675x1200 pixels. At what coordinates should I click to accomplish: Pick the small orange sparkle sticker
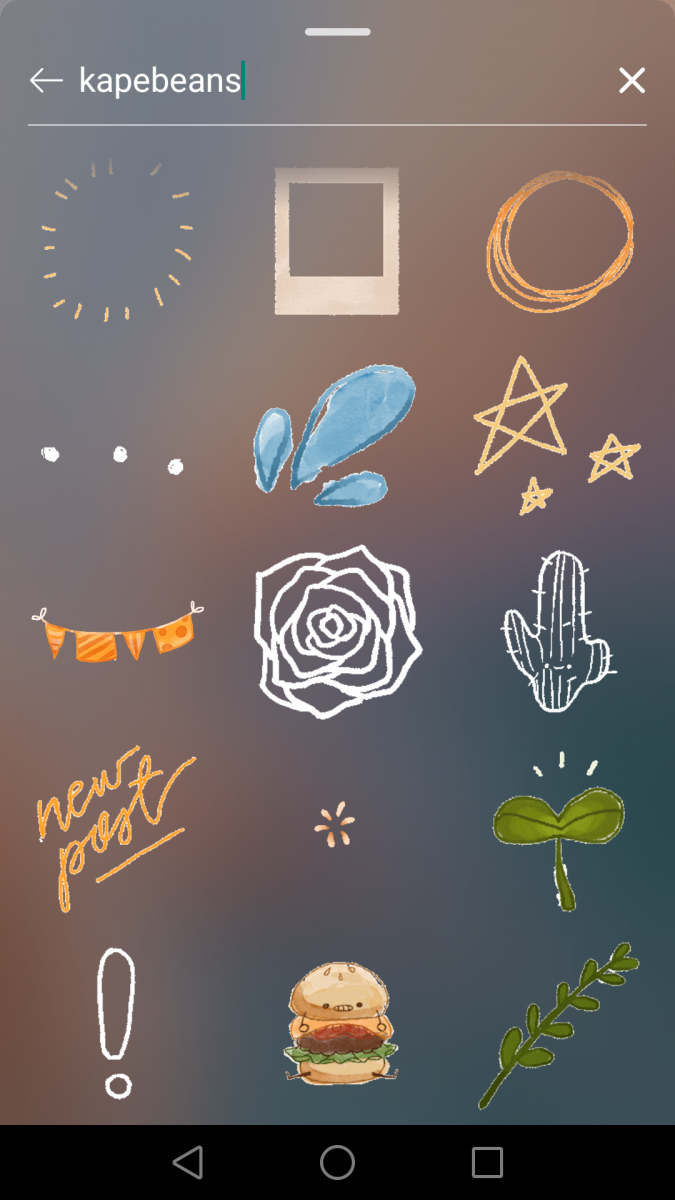(334, 825)
